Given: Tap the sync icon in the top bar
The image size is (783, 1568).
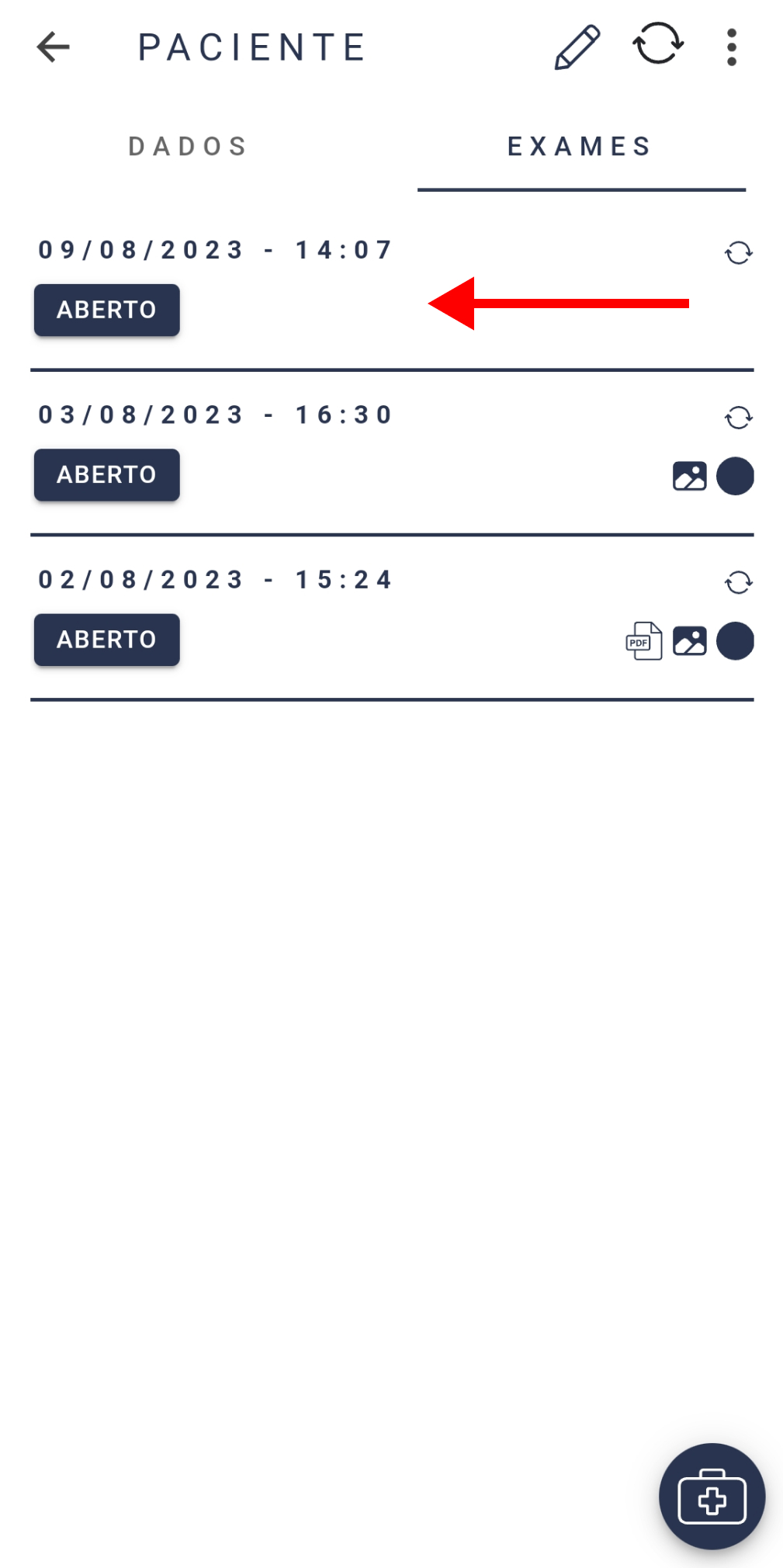Looking at the screenshot, I should tap(658, 43).
